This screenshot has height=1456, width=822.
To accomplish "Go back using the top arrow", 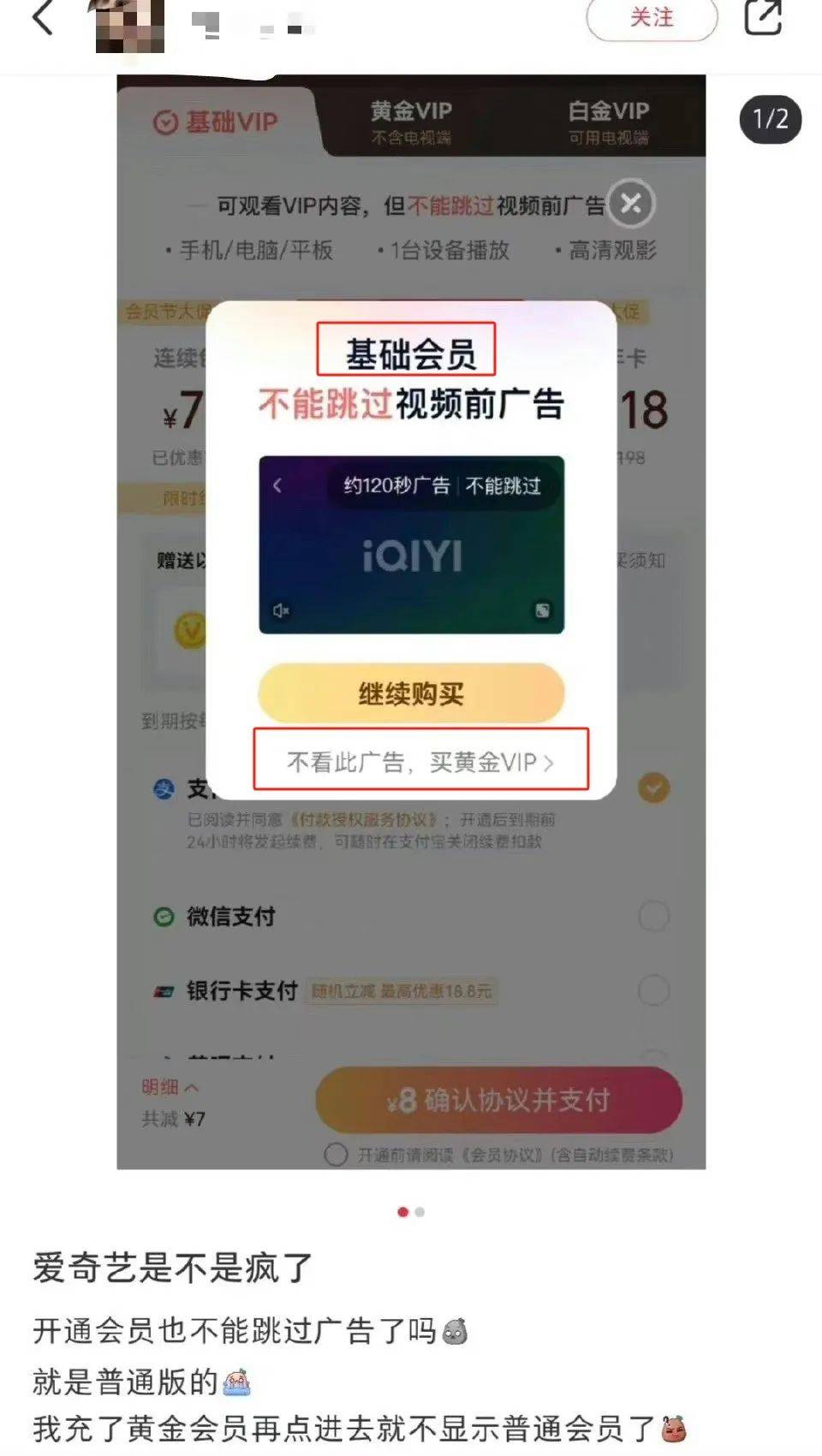I will click(x=42, y=17).
